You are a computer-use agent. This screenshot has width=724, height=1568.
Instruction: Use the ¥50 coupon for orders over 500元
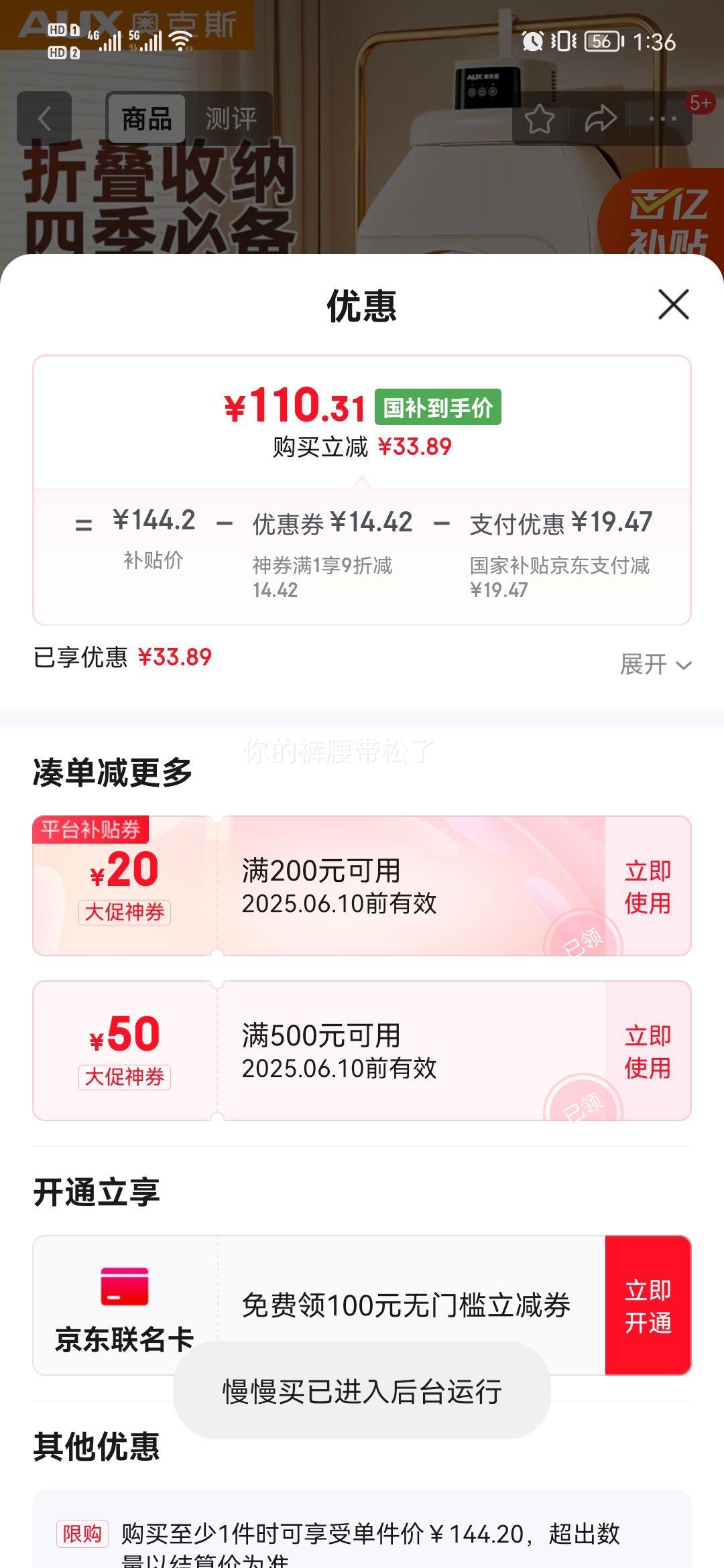(x=647, y=1051)
